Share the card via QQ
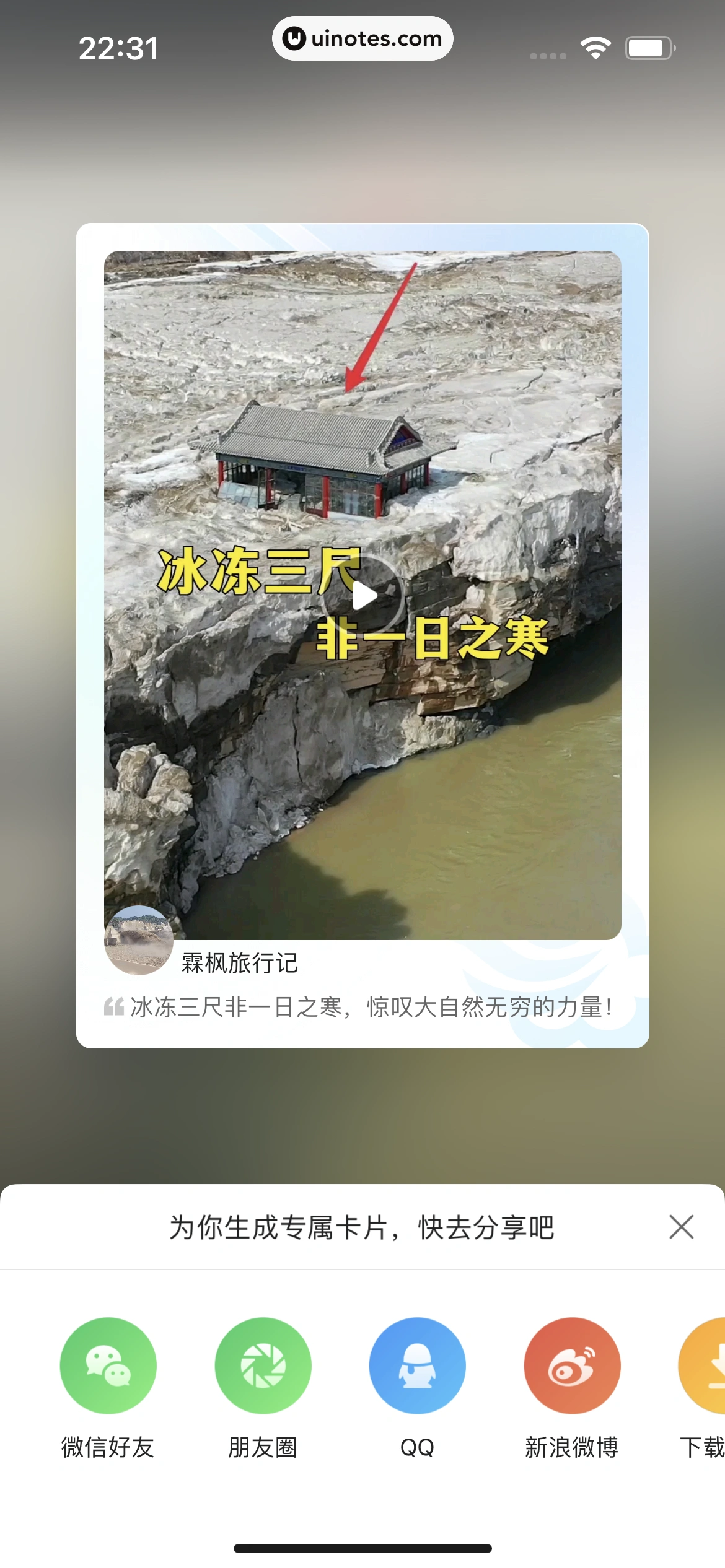 click(417, 1365)
